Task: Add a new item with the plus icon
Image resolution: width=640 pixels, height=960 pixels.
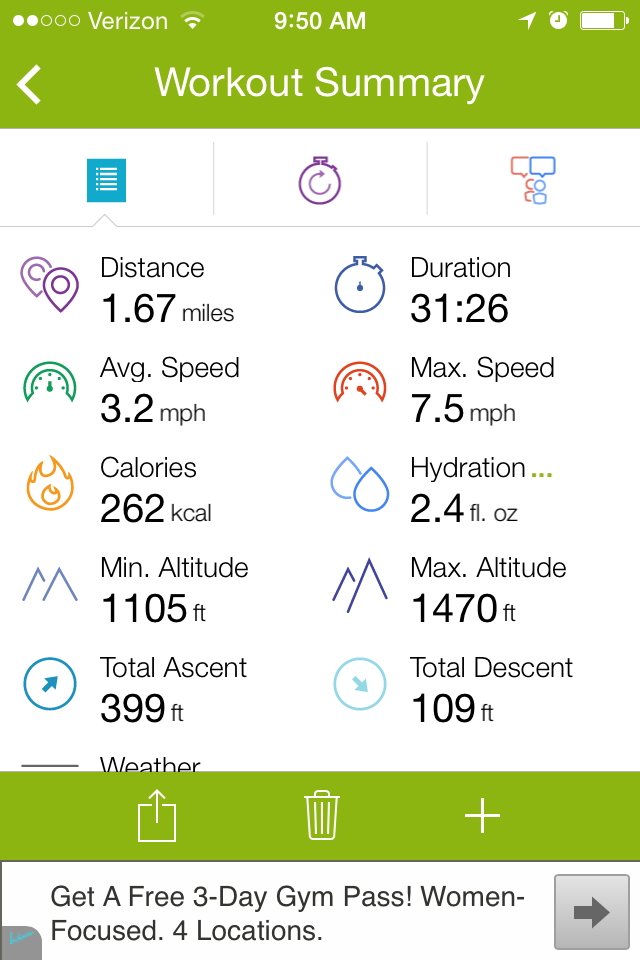Action: coord(482,816)
